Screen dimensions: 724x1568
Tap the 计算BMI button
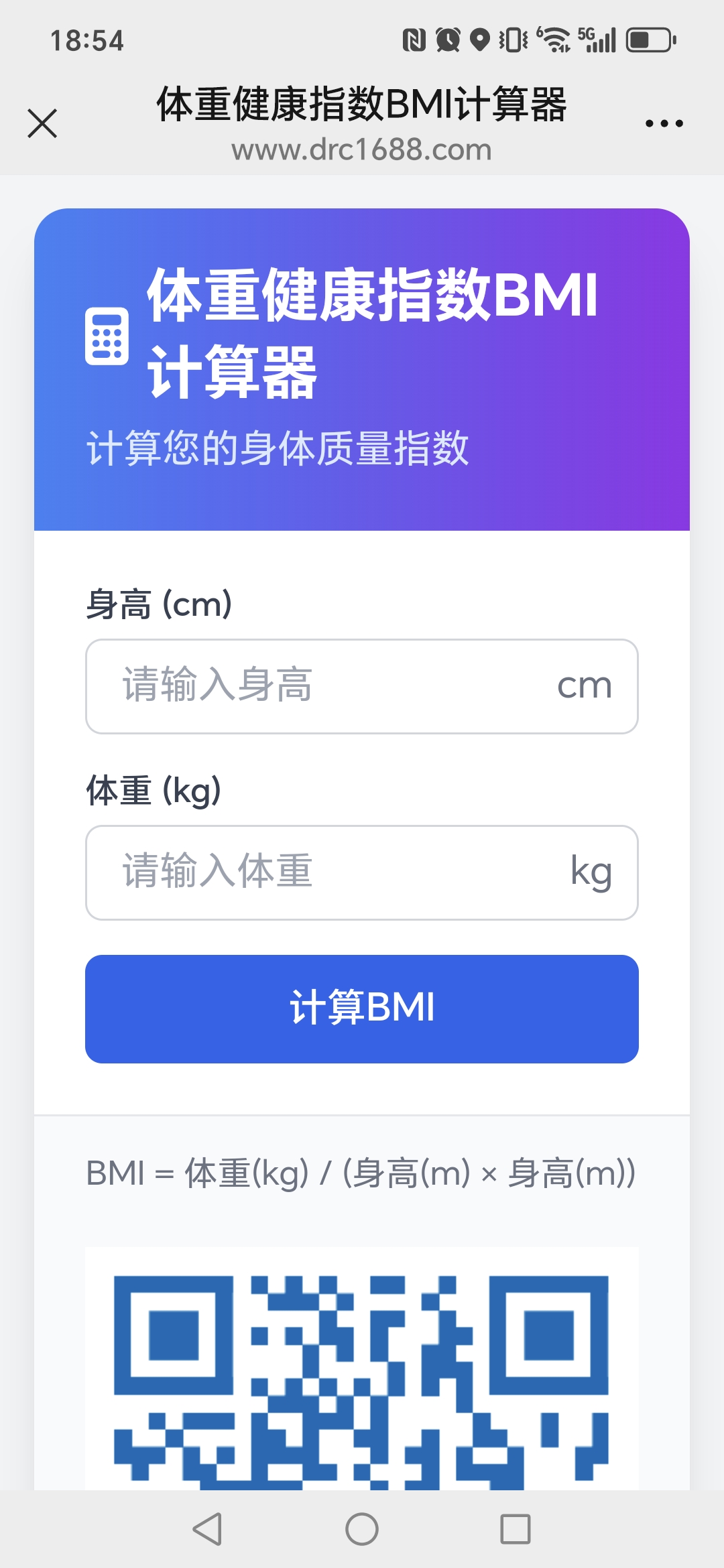click(x=362, y=1008)
